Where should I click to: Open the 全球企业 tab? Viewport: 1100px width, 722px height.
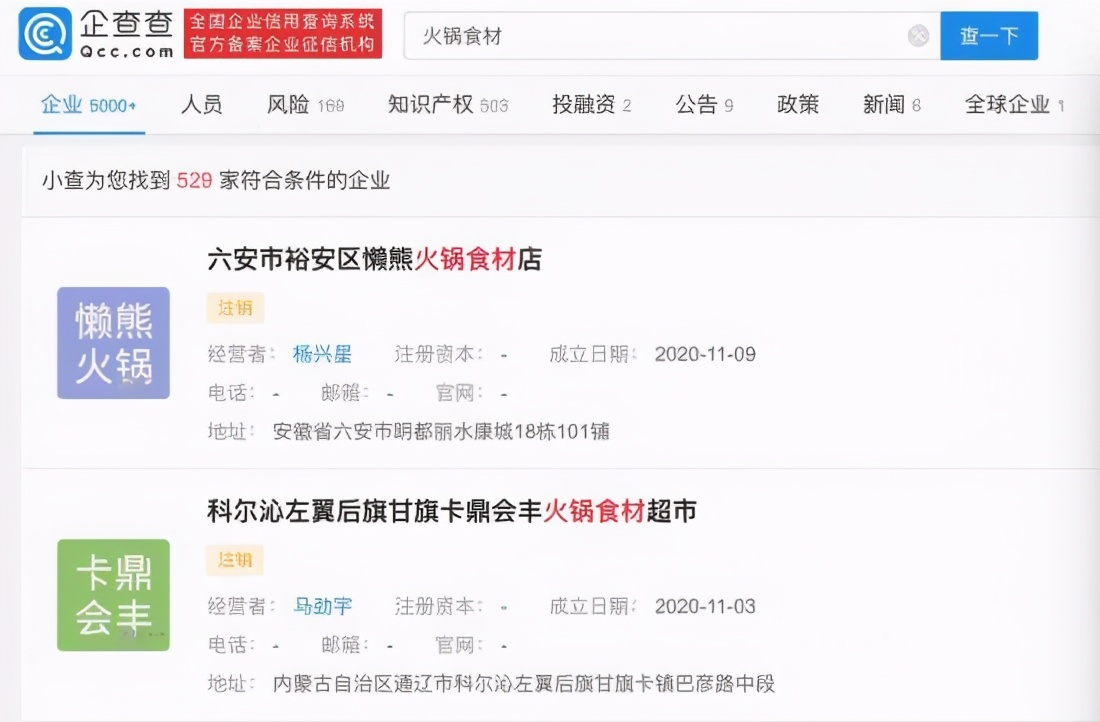1013,105
